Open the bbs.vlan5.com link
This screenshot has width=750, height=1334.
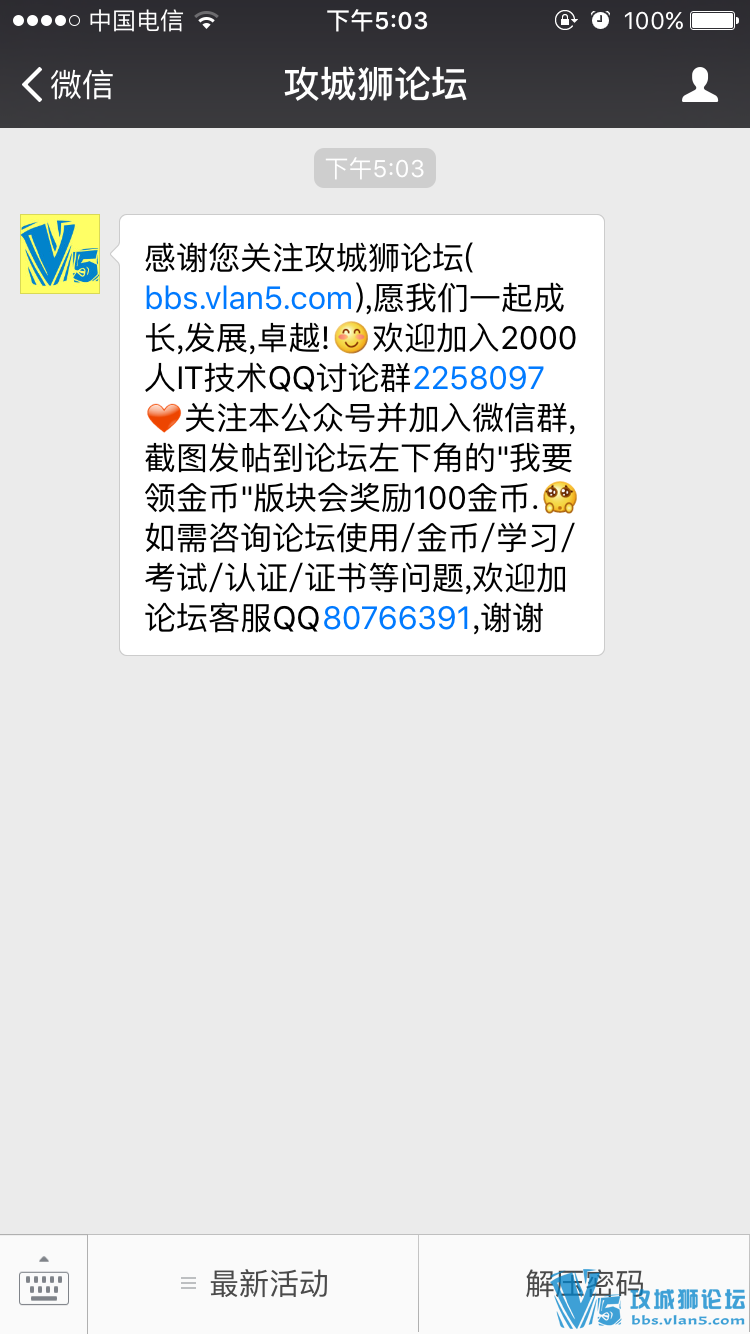tap(249, 298)
